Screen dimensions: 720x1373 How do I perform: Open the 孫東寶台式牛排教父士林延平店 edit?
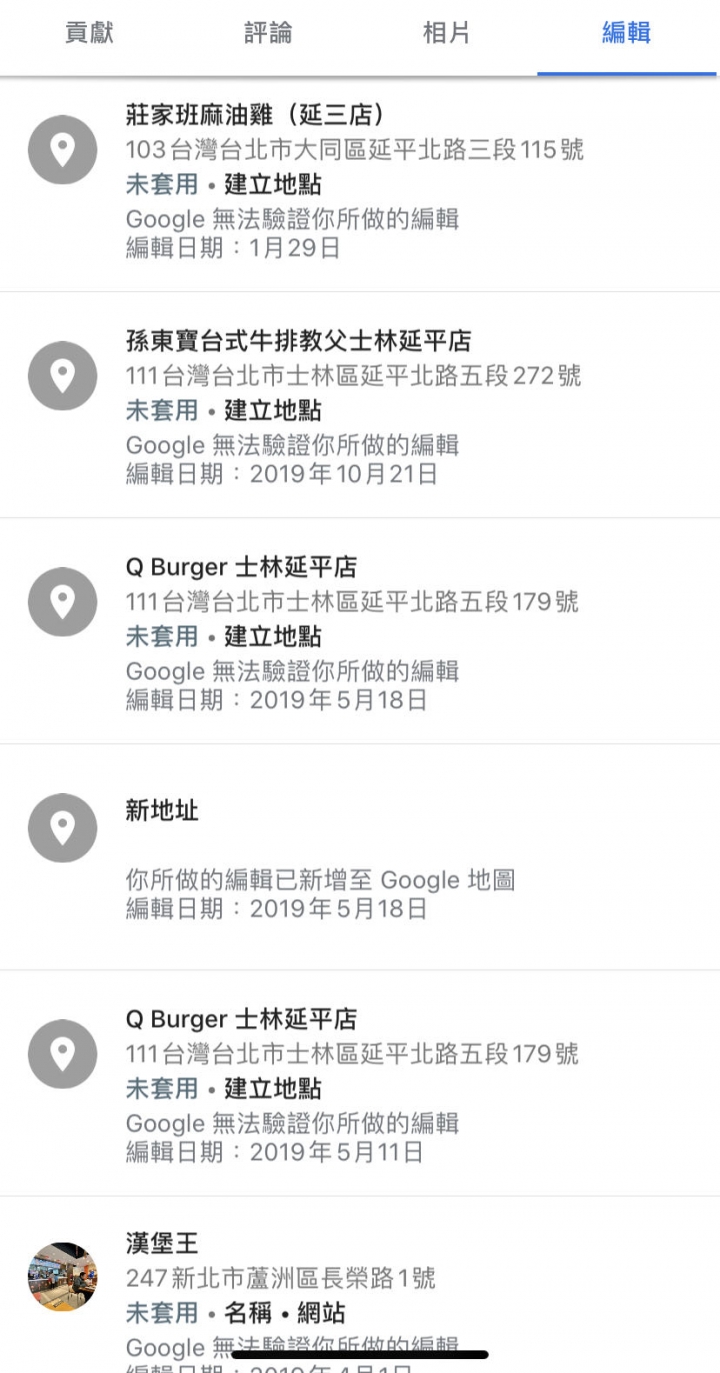click(x=360, y=406)
